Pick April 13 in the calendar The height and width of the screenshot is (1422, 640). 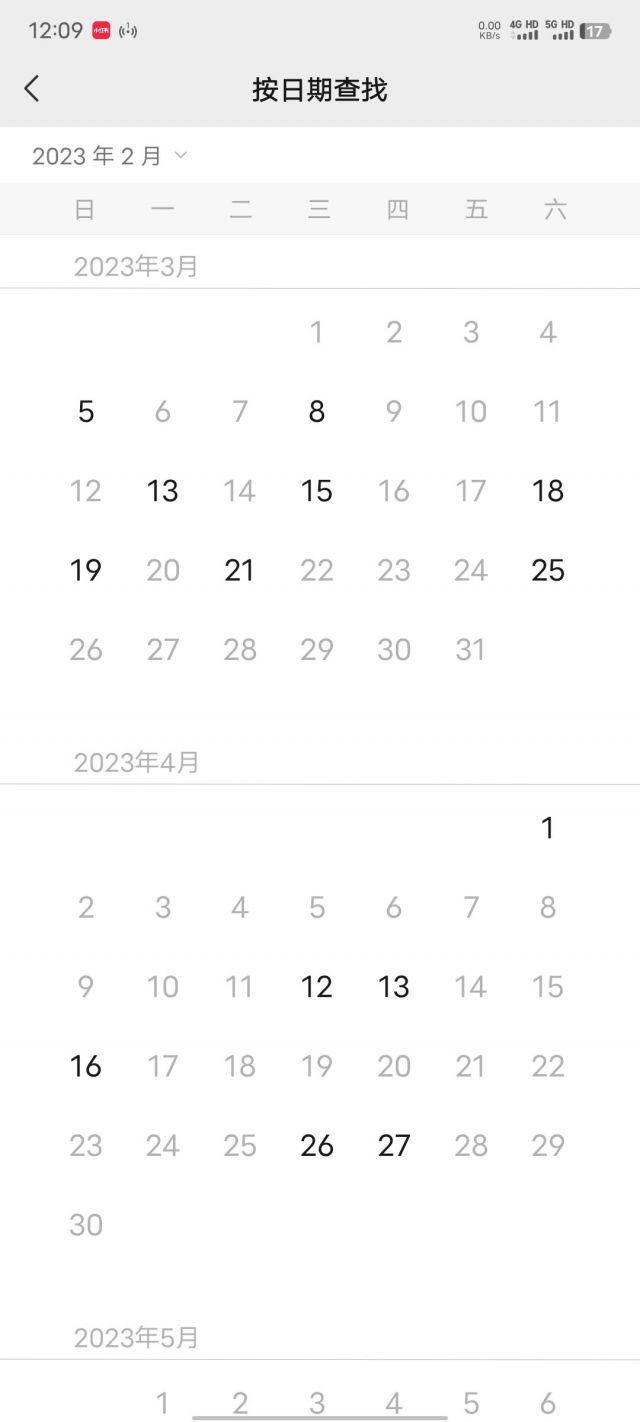pos(394,987)
